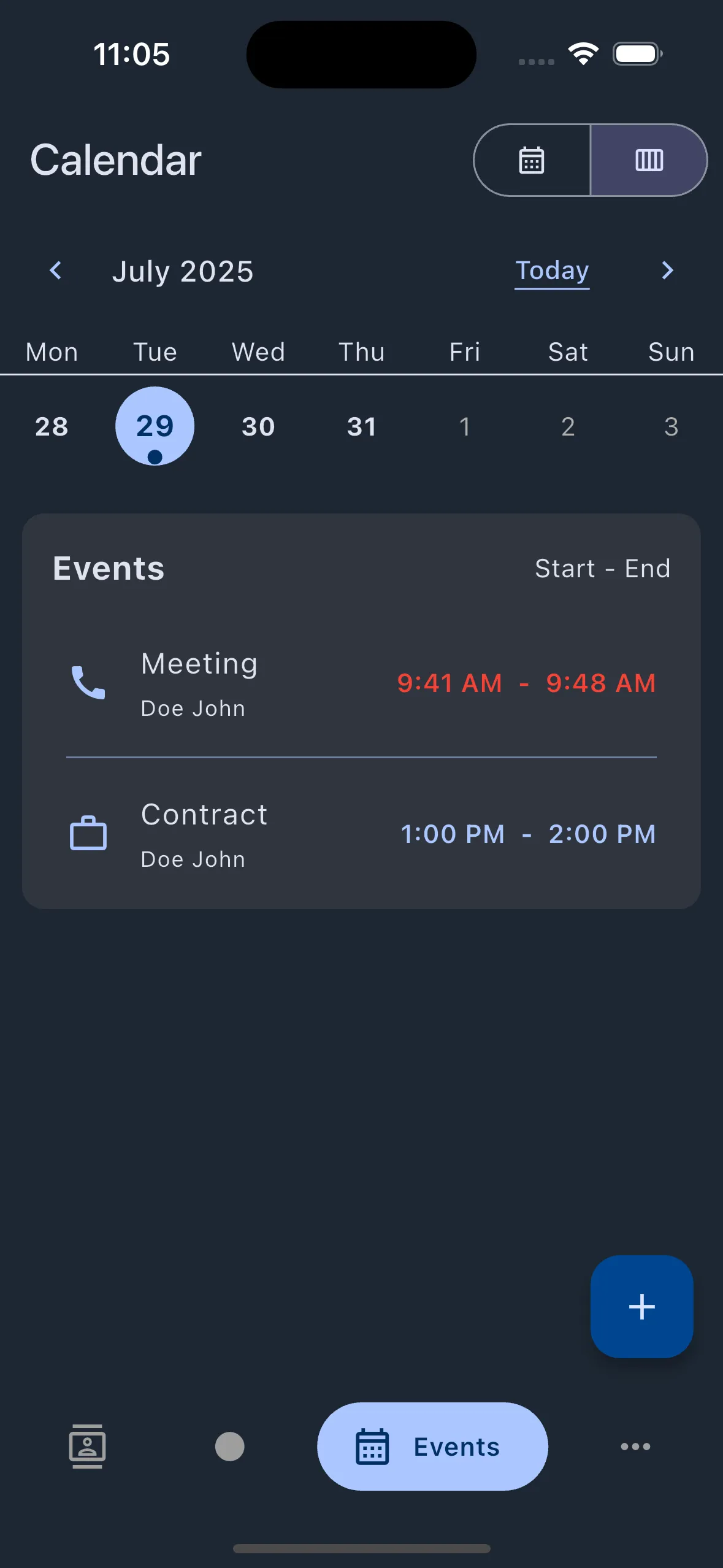The width and height of the screenshot is (723, 1568).
Task: Switch to column view in view switcher
Action: click(648, 160)
